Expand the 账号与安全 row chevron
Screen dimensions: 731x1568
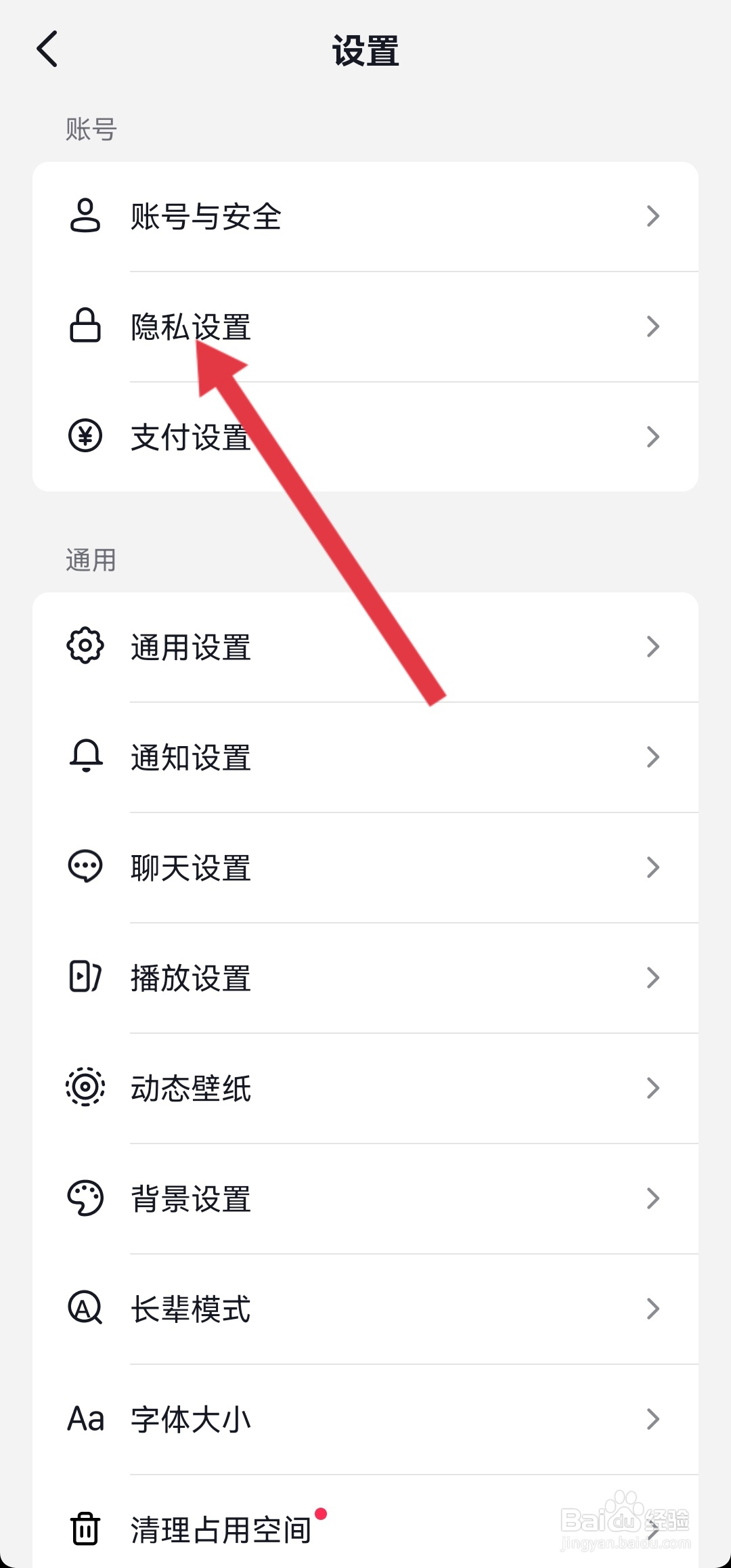tap(652, 216)
